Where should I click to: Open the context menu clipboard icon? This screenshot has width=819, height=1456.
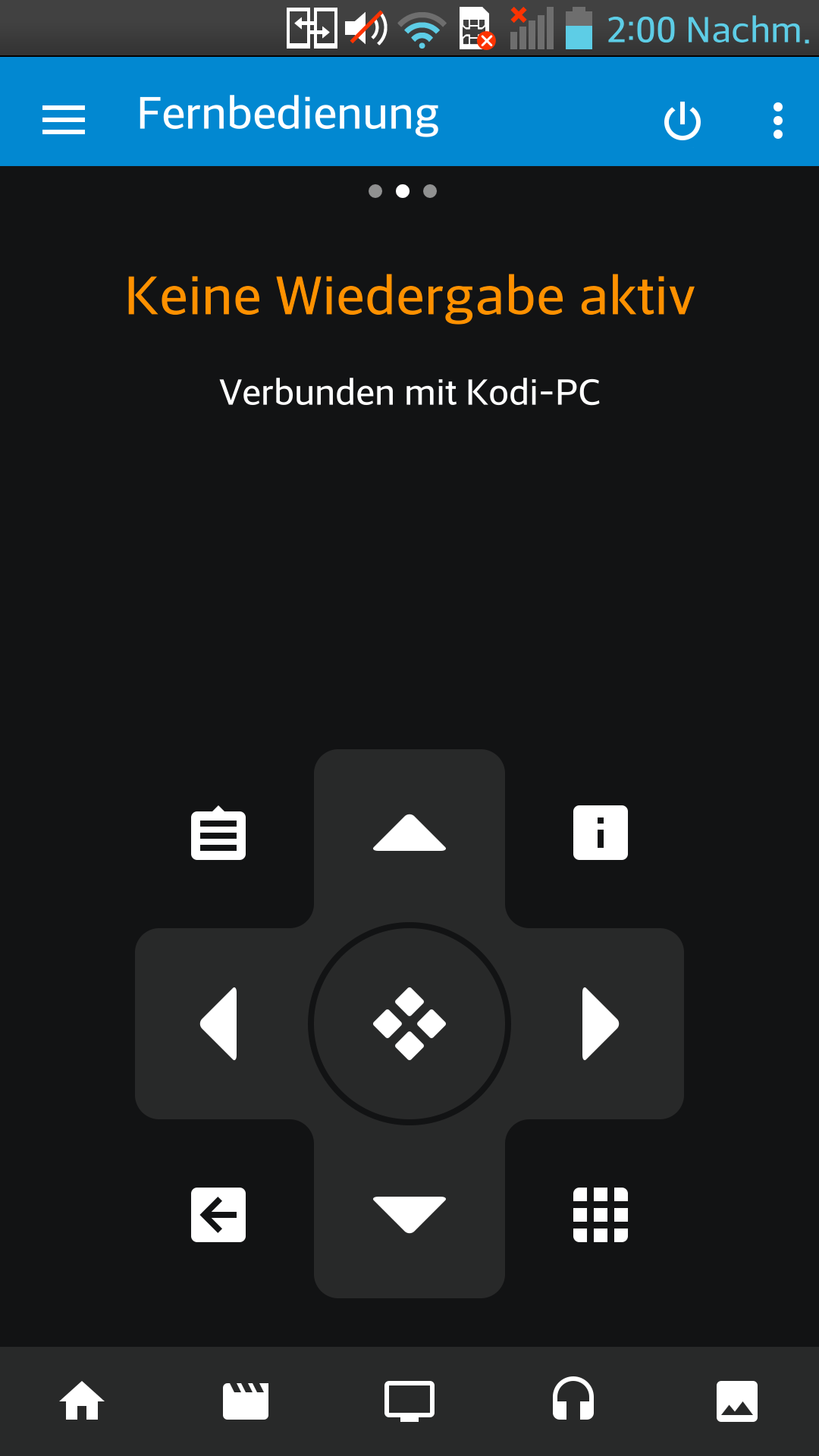(218, 833)
